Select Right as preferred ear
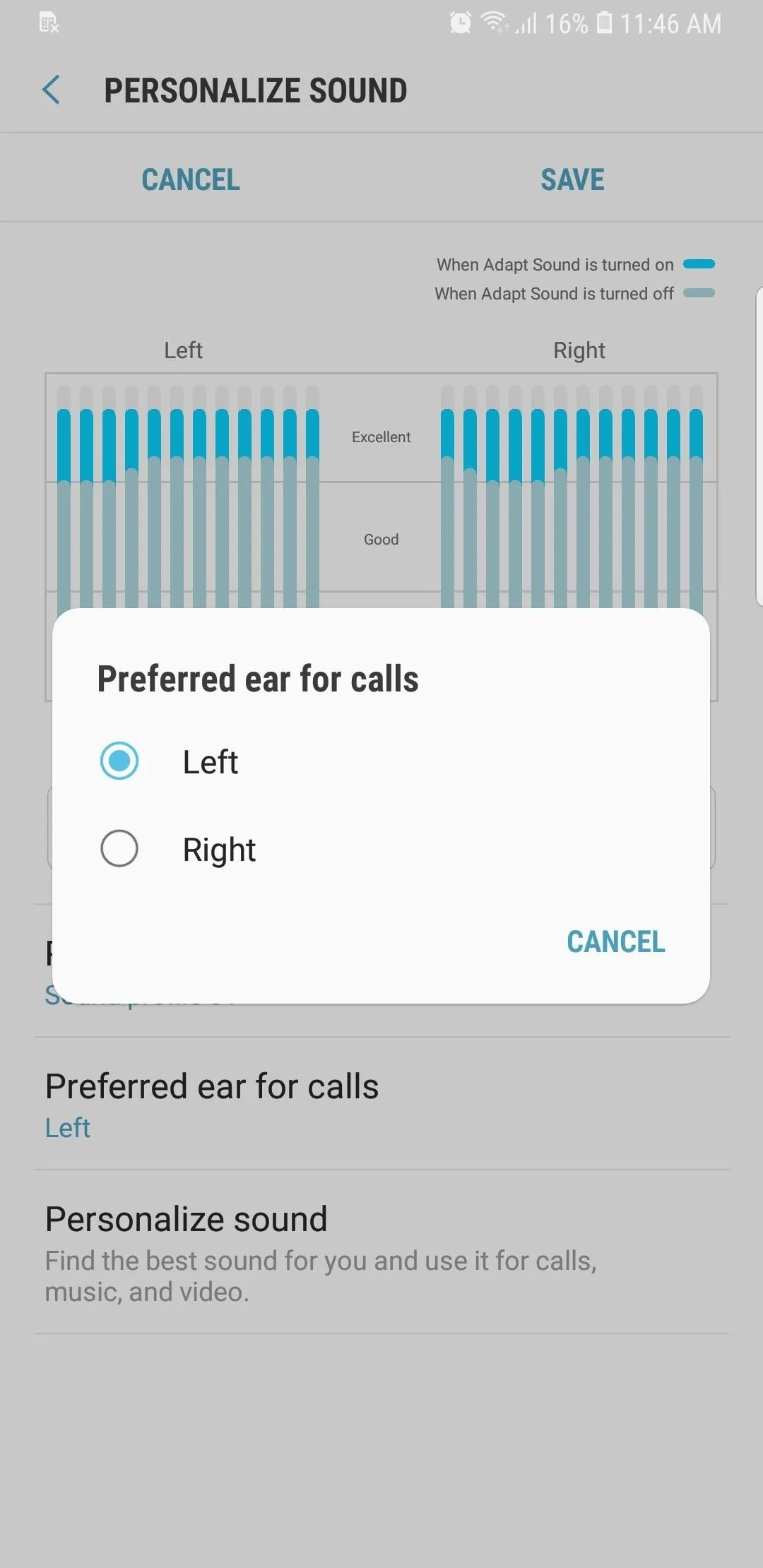 point(381,848)
